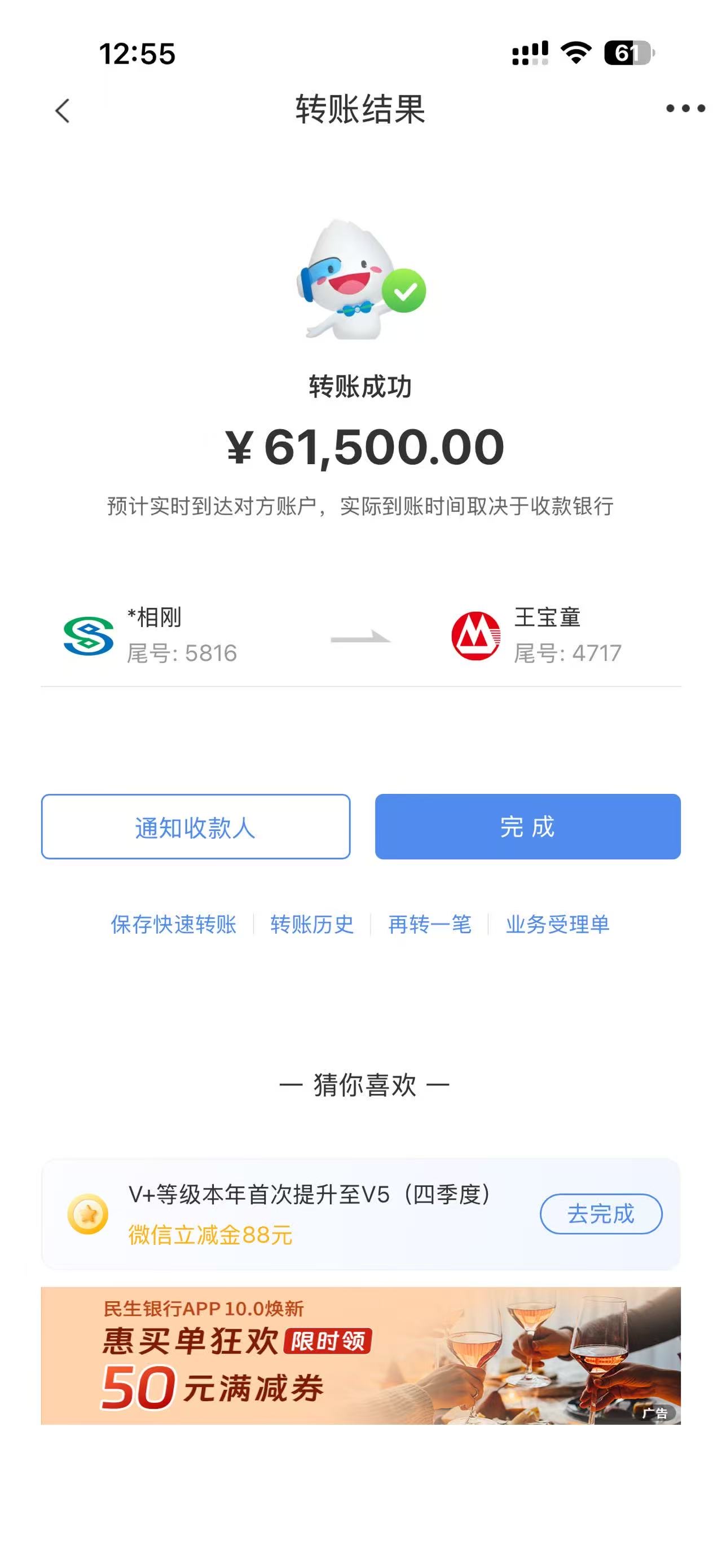722x1568 pixels.
Task: Go back from the transfer result page
Action: click(63, 111)
